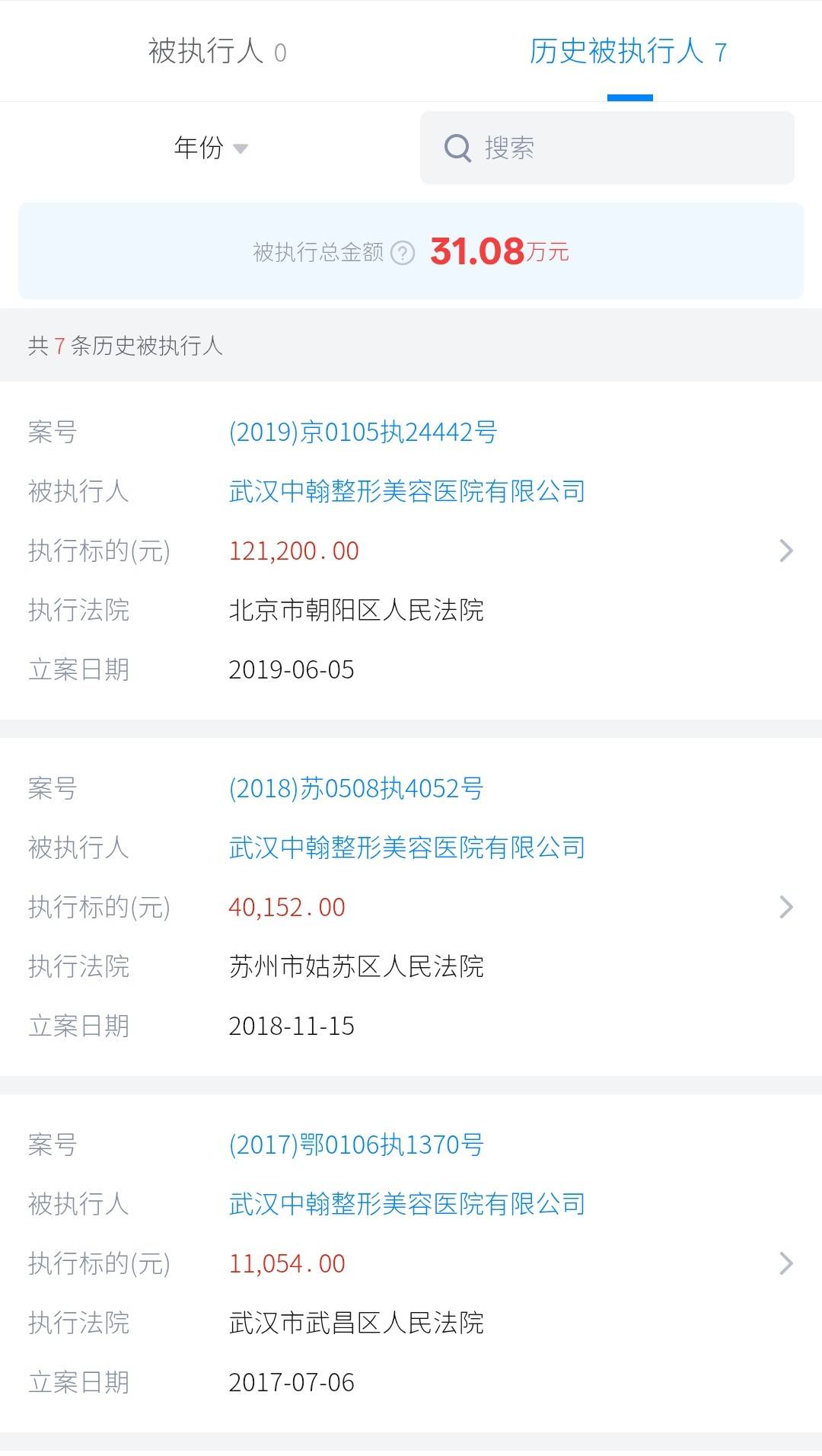This screenshot has height=1456, width=822.
Task: View details chevron beside 11,054.00 amount
Action: click(787, 1263)
